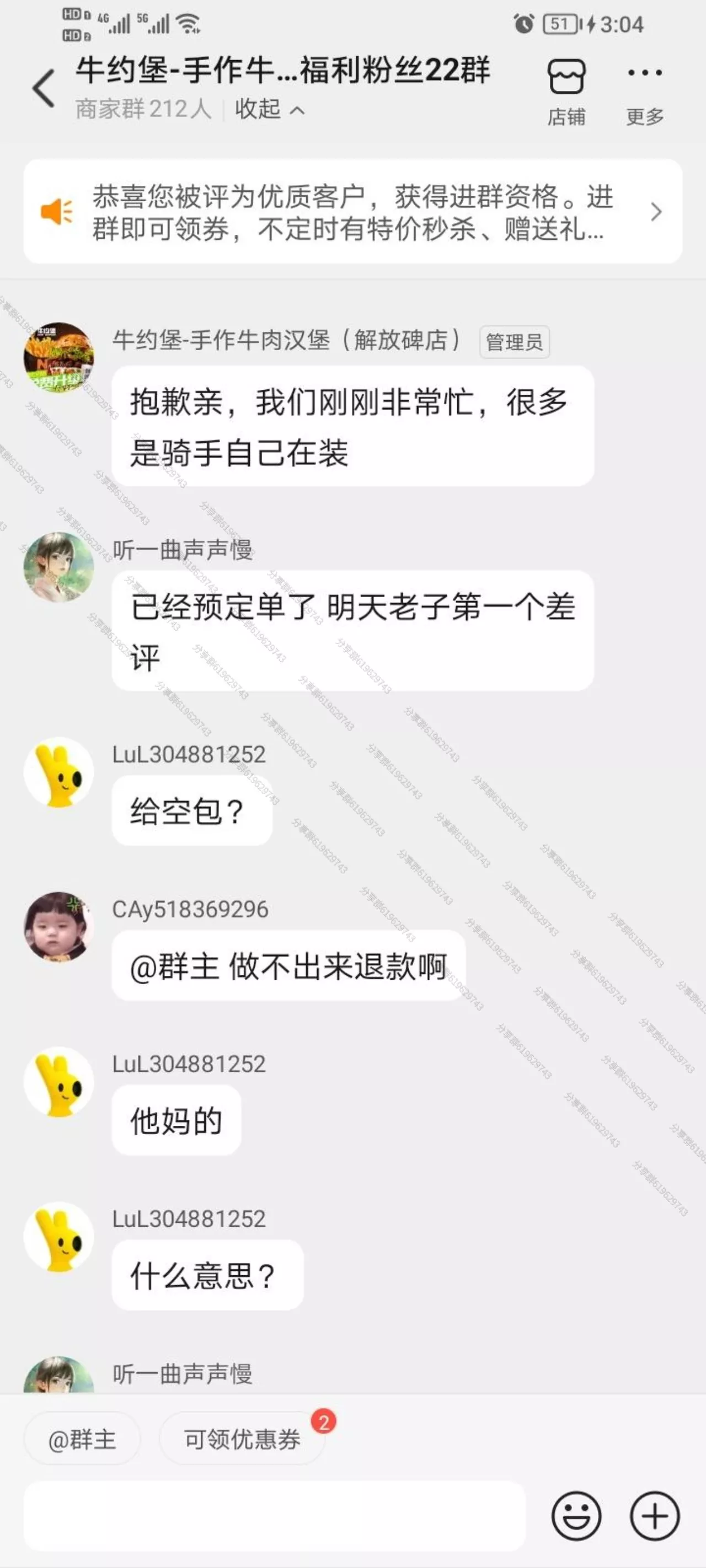Open CAy518369296's avatar profile
The image size is (706, 1568).
pyautogui.click(x=58, y=926)
